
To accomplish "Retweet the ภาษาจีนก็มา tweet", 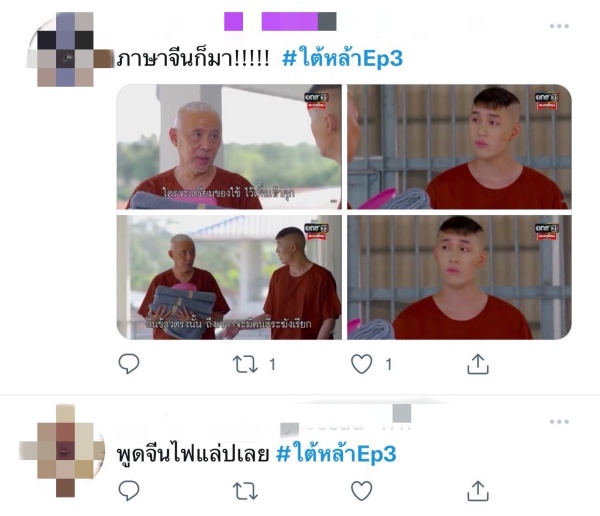I will point(245,364).
